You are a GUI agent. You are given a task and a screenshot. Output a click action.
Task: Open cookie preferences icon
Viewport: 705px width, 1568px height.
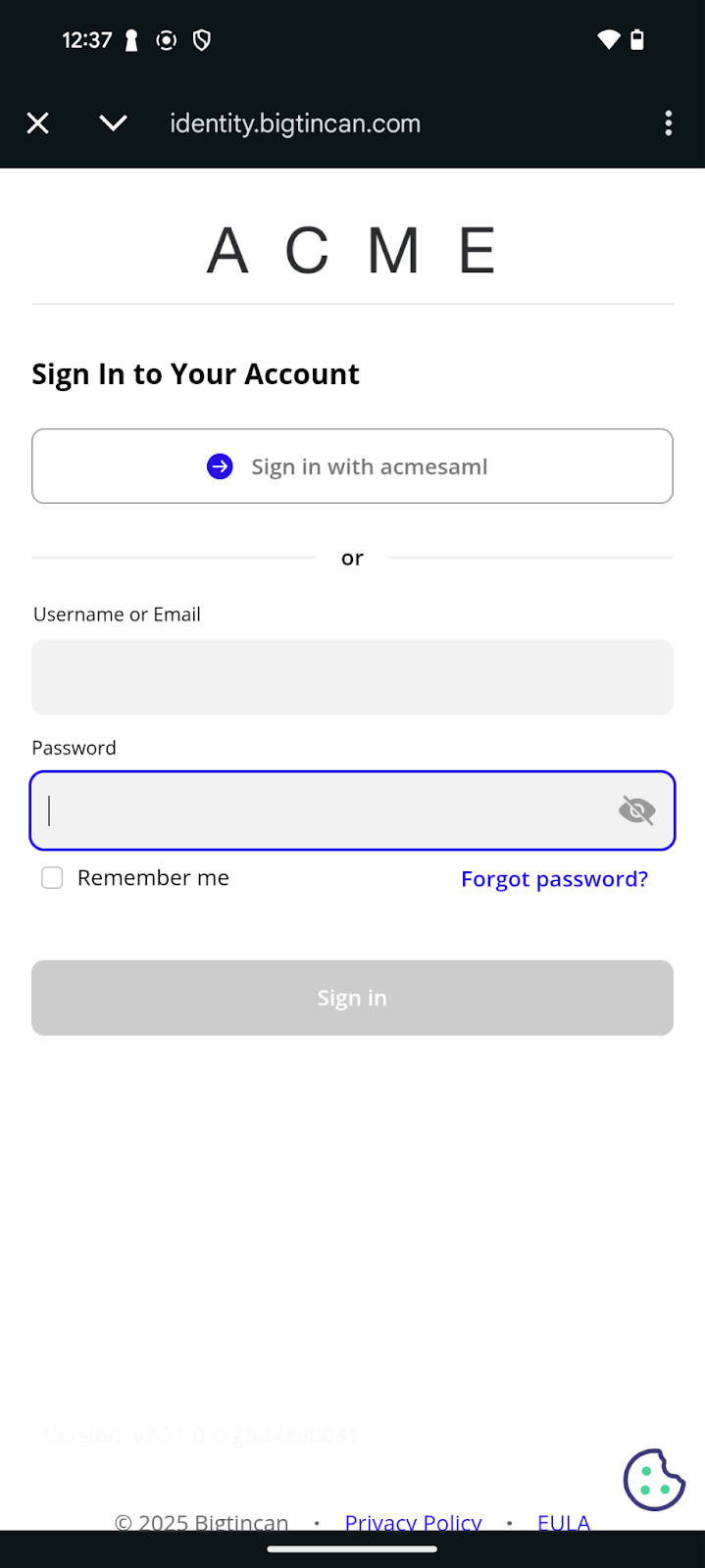coord(654,1480)
